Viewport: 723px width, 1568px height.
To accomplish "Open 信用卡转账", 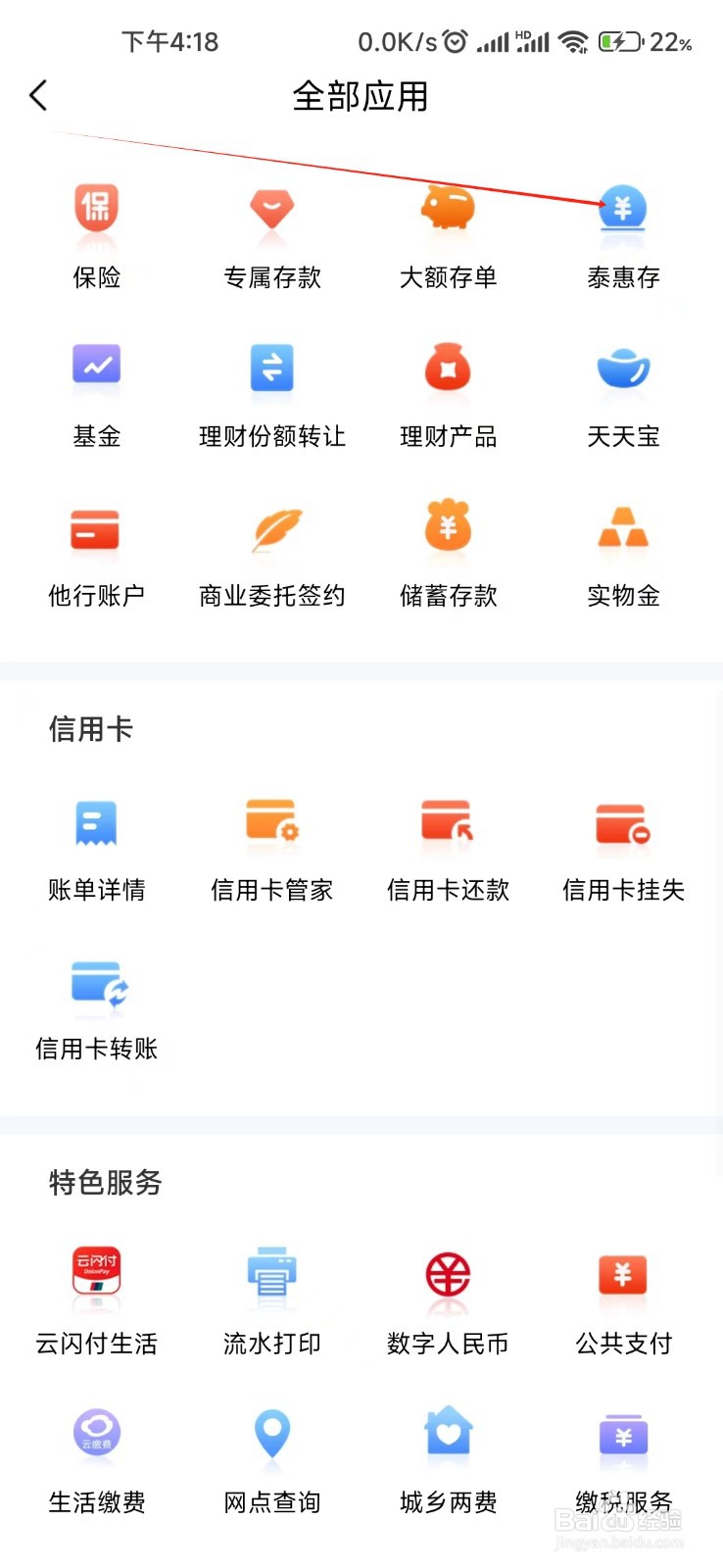I will point(96,1010).
